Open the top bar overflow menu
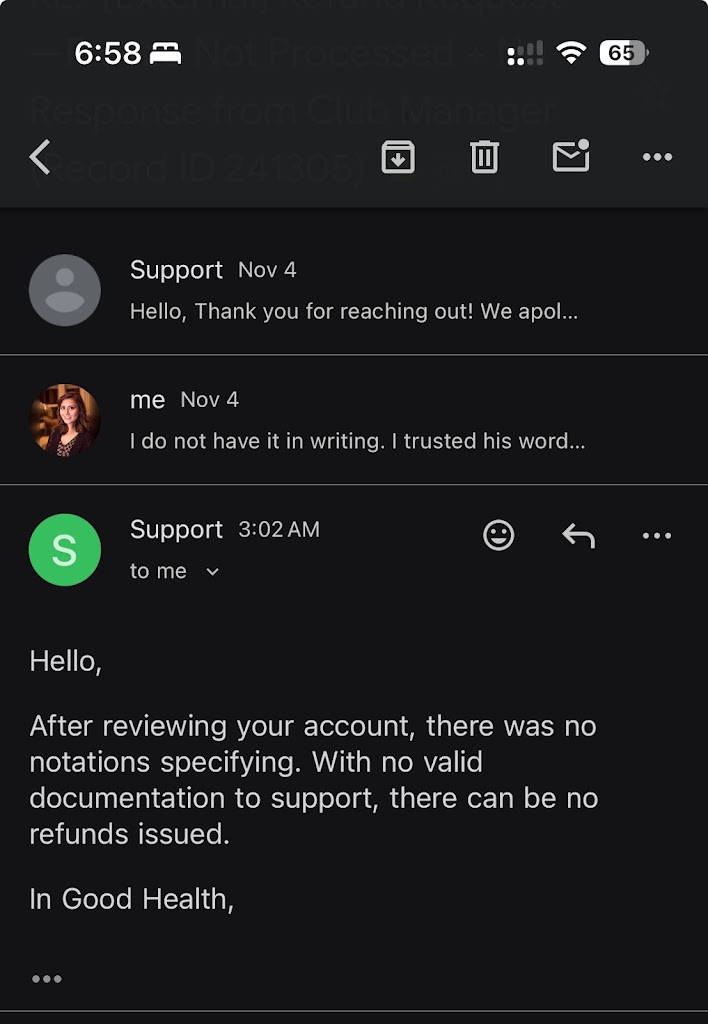 657,157
